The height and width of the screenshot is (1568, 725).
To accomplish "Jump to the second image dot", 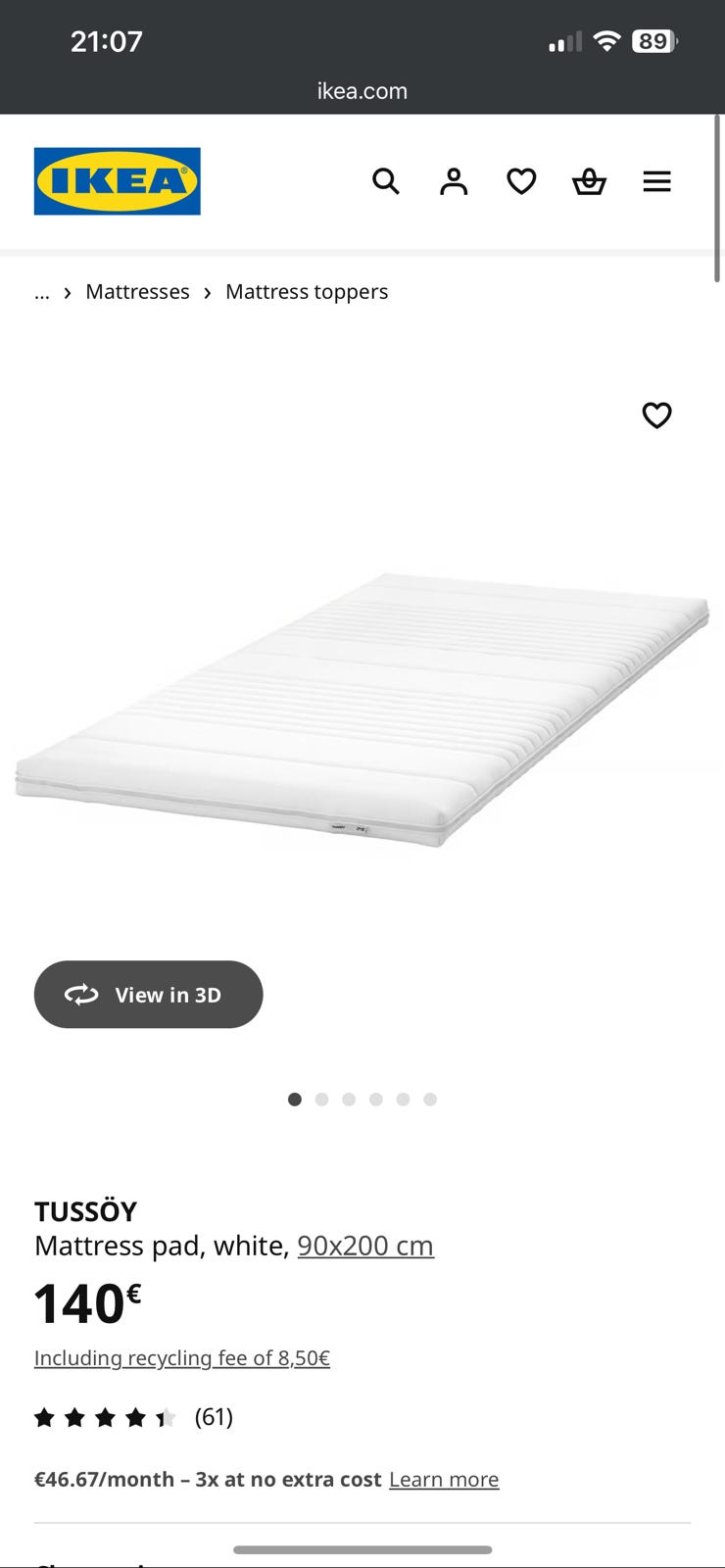I will tap(321, 1100).
